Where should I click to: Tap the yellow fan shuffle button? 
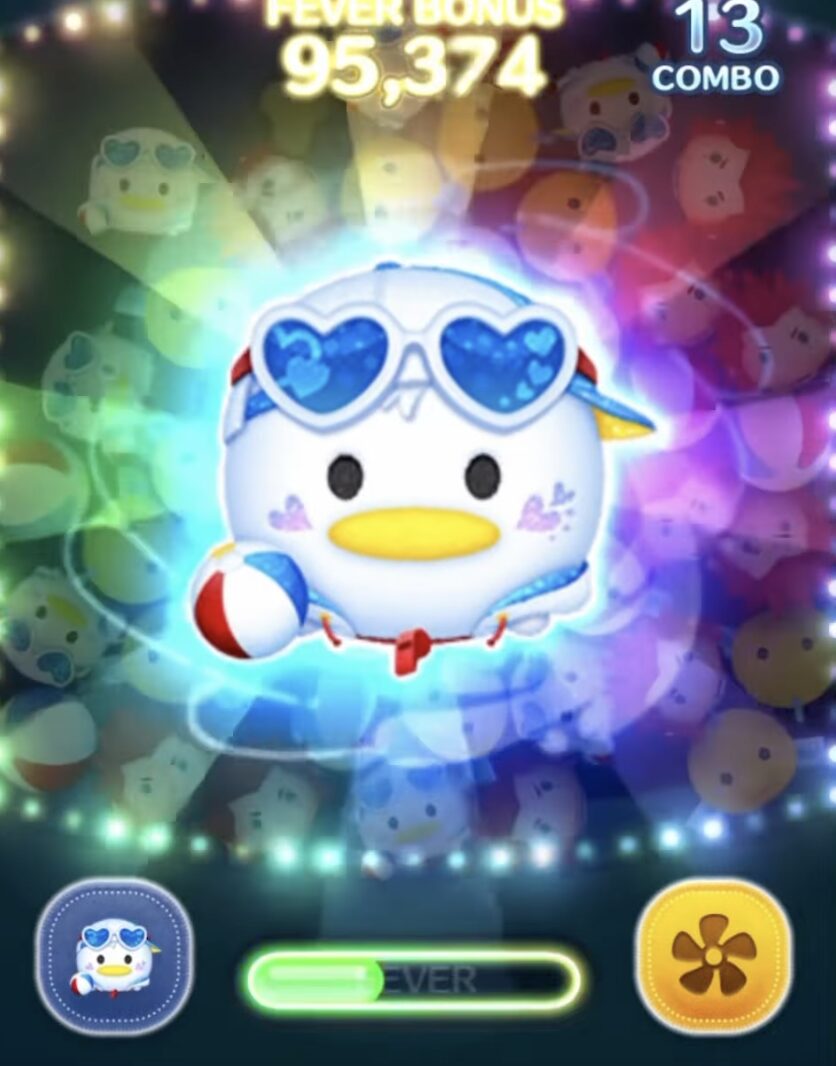[x=714, y=955]
